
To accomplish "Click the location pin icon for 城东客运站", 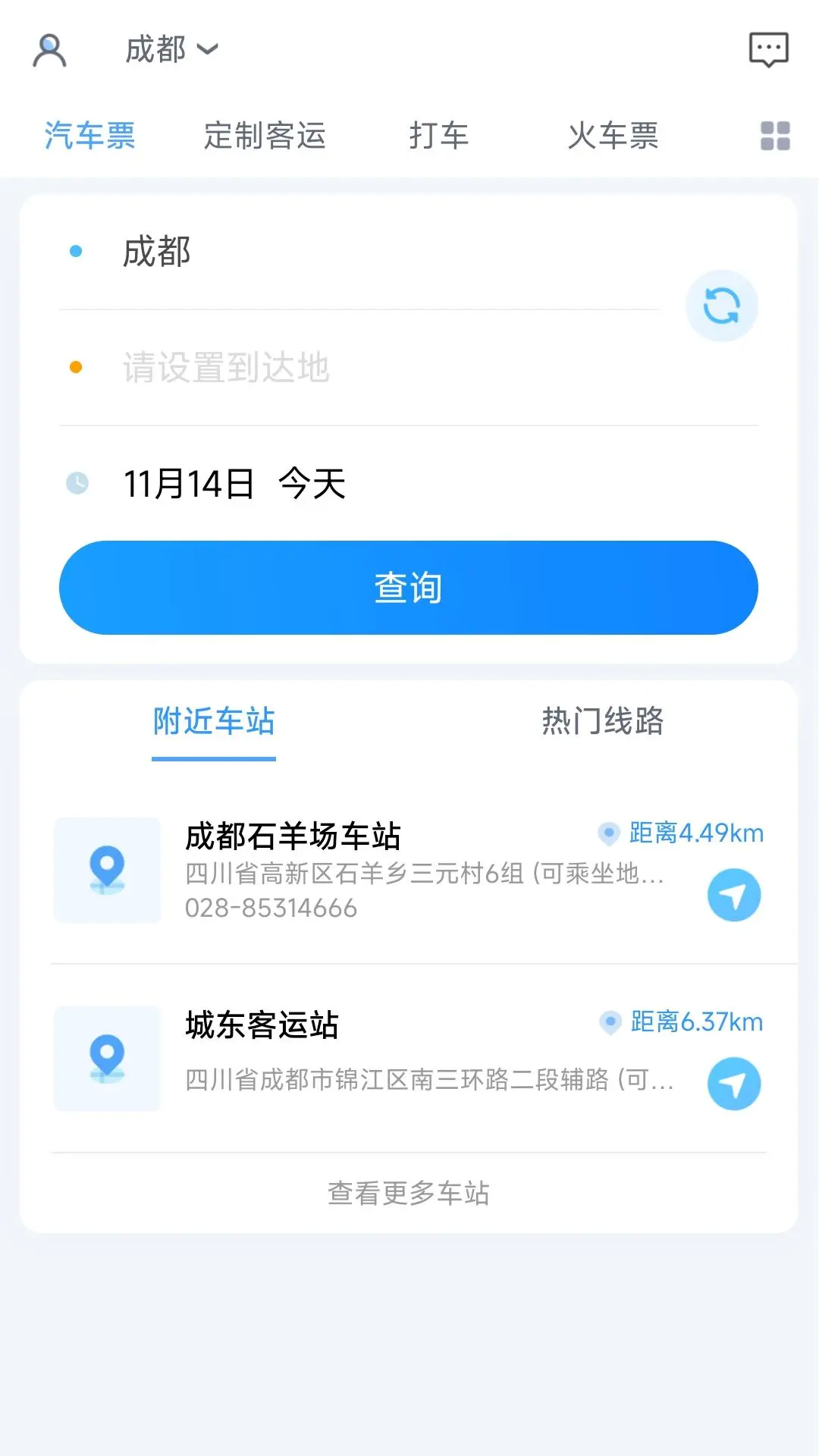I will tap(108, 1059).
